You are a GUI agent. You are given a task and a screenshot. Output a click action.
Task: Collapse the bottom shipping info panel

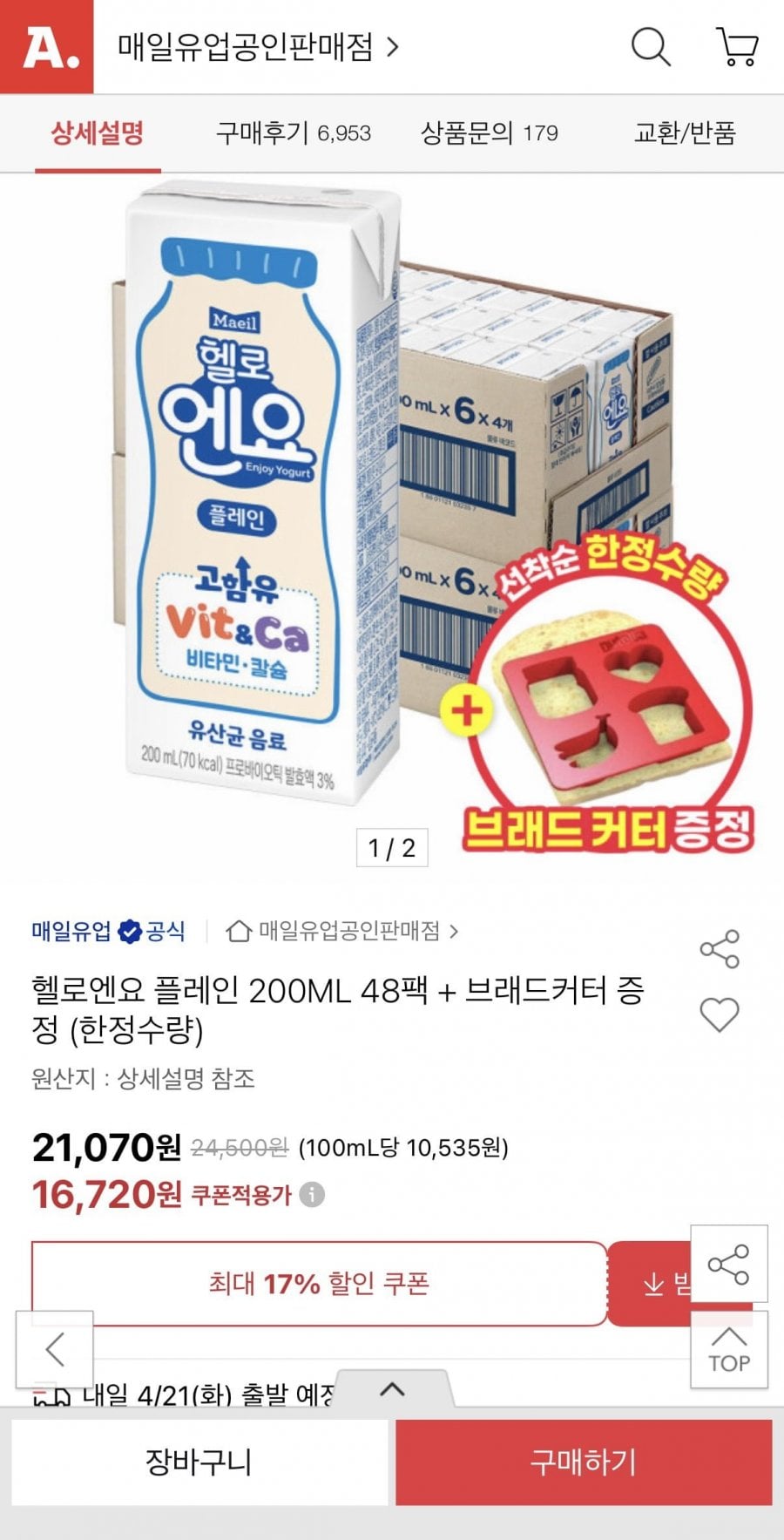[392, 1387]
